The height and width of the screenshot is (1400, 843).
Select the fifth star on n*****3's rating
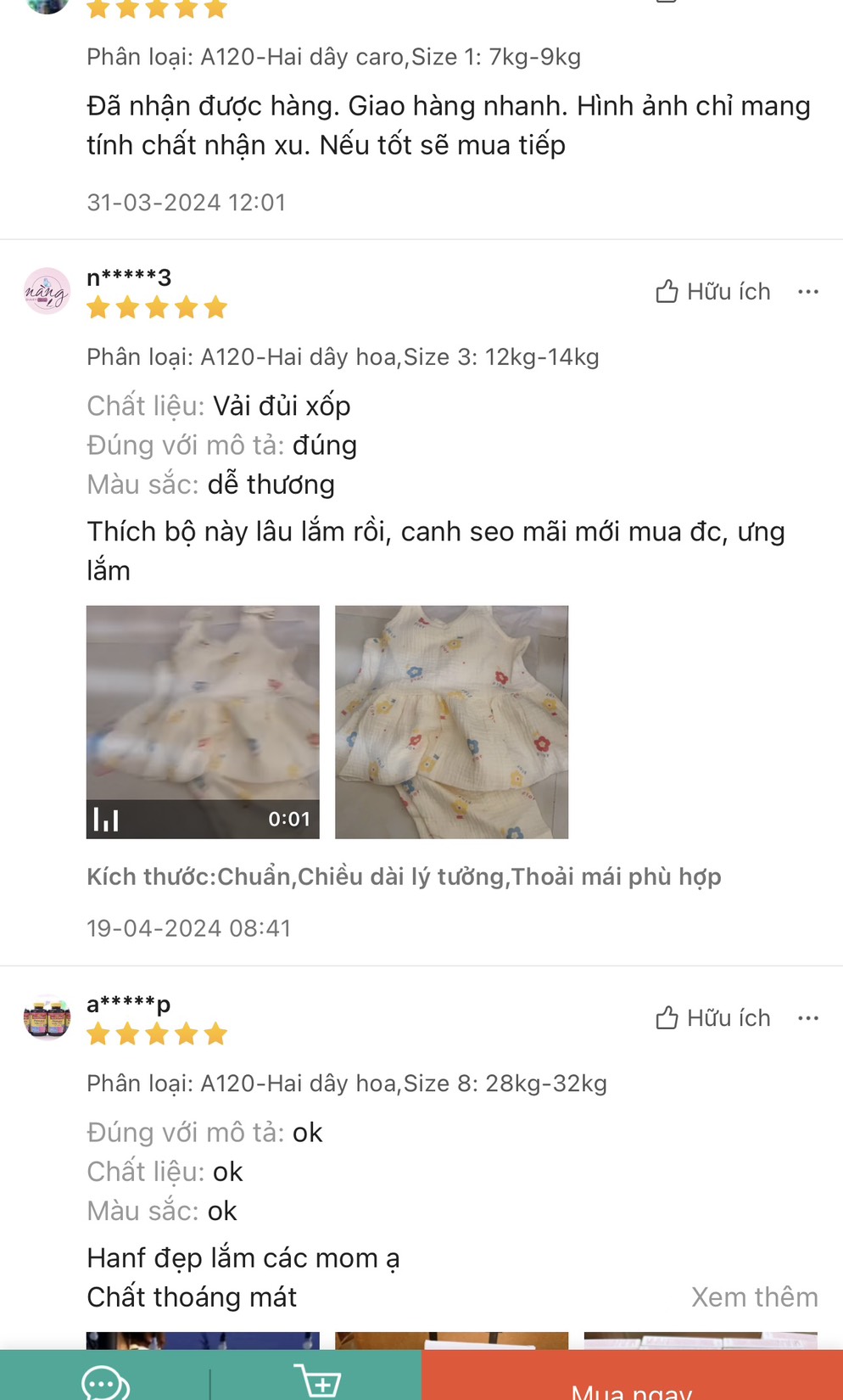[x=215, y=307]
